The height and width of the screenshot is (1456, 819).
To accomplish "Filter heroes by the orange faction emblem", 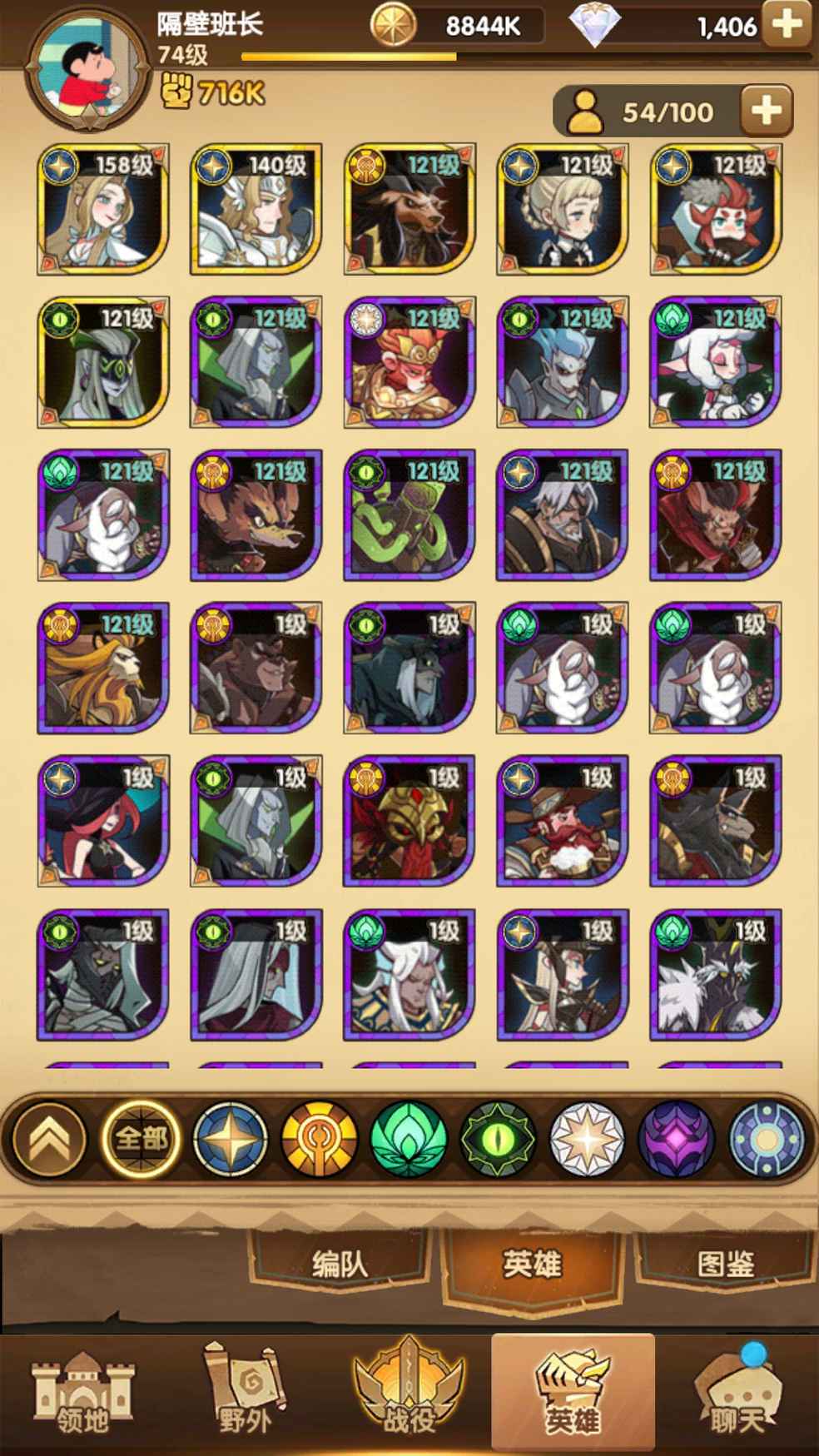I will (320, 1138).
